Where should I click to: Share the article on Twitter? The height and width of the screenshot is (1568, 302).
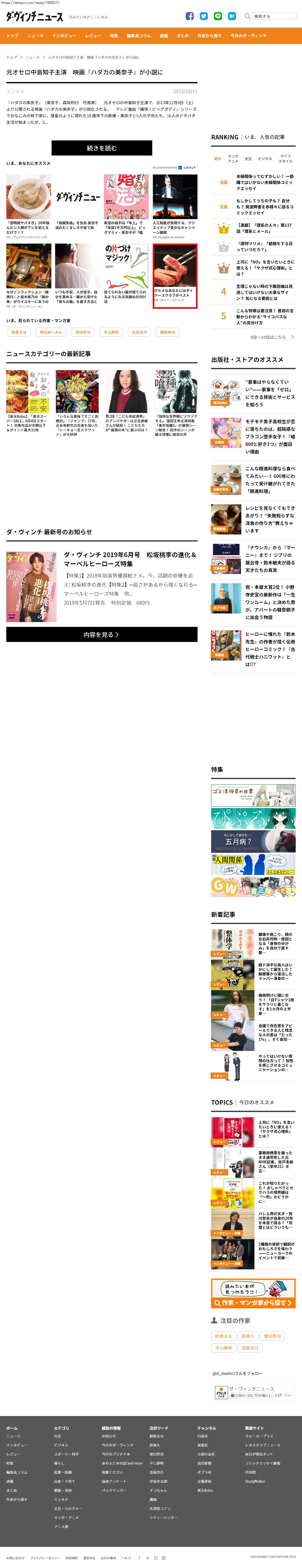pos(204,16)
